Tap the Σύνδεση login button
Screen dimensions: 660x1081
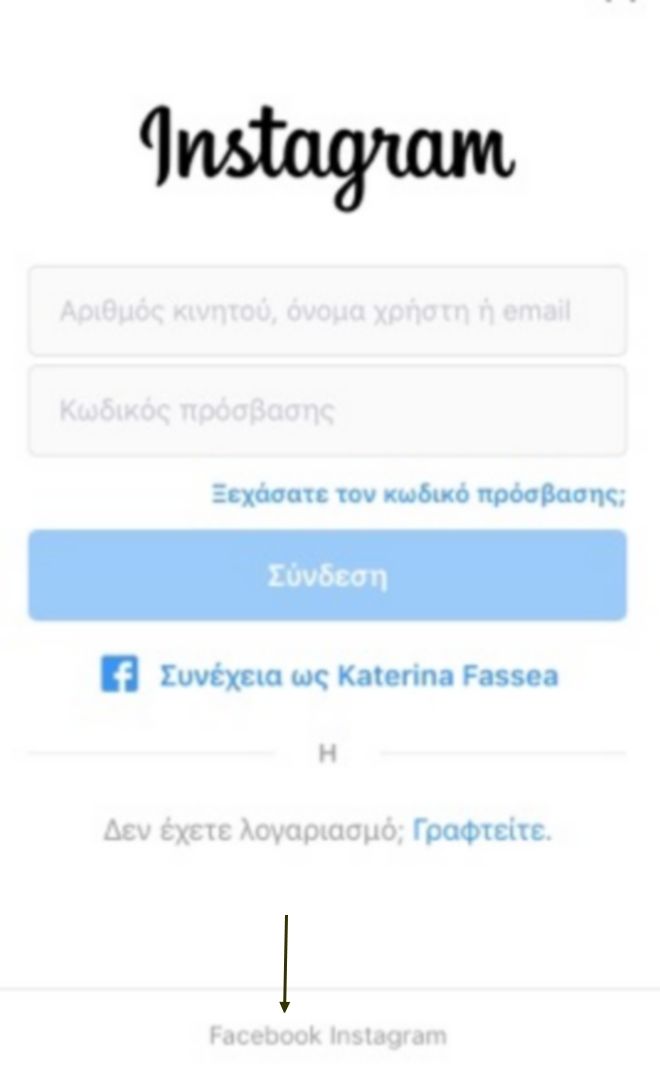coord(327,576)
